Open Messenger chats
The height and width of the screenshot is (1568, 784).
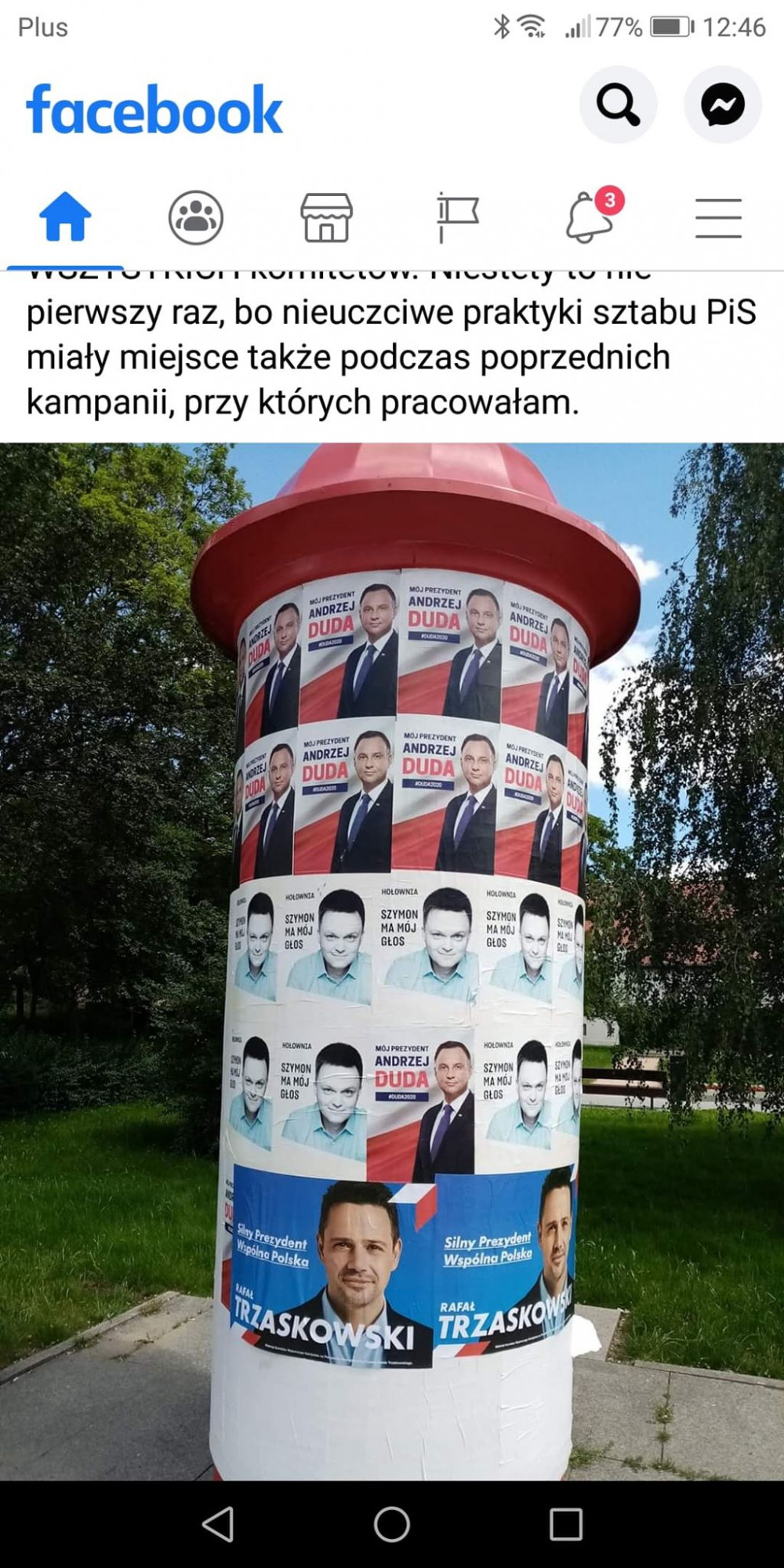pos(722,104)
